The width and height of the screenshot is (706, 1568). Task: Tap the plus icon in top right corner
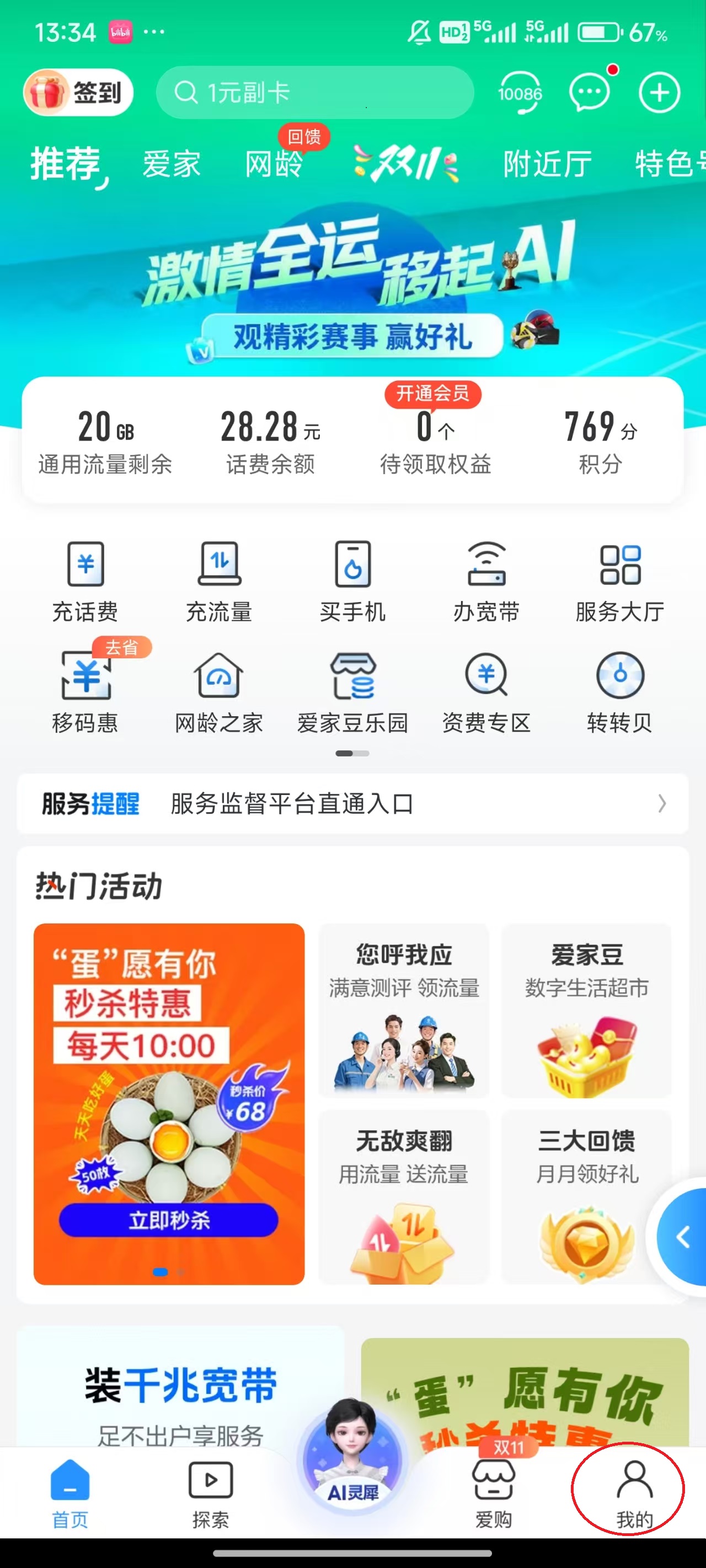(659, 93)
